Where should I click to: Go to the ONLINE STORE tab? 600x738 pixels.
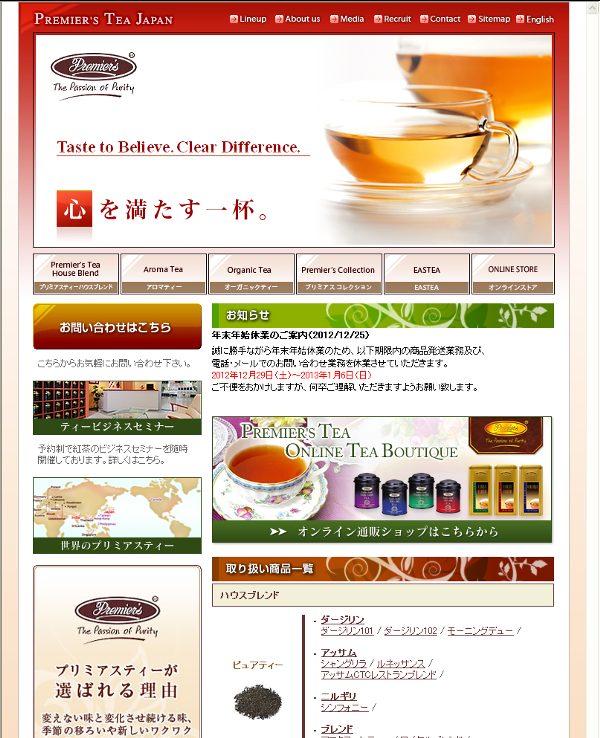[x=513, y=273]
